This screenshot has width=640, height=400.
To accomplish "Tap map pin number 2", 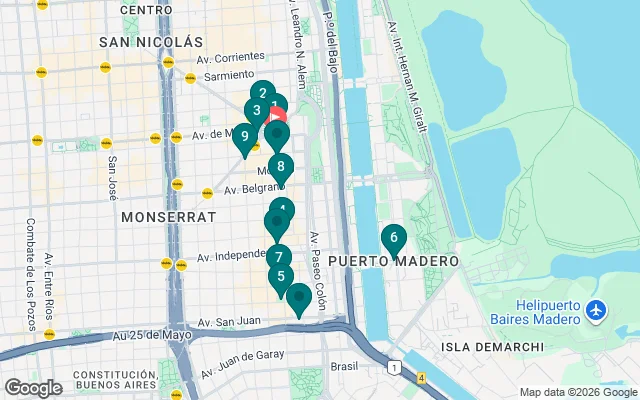I will pyautogui.click(x=263, y=93).
